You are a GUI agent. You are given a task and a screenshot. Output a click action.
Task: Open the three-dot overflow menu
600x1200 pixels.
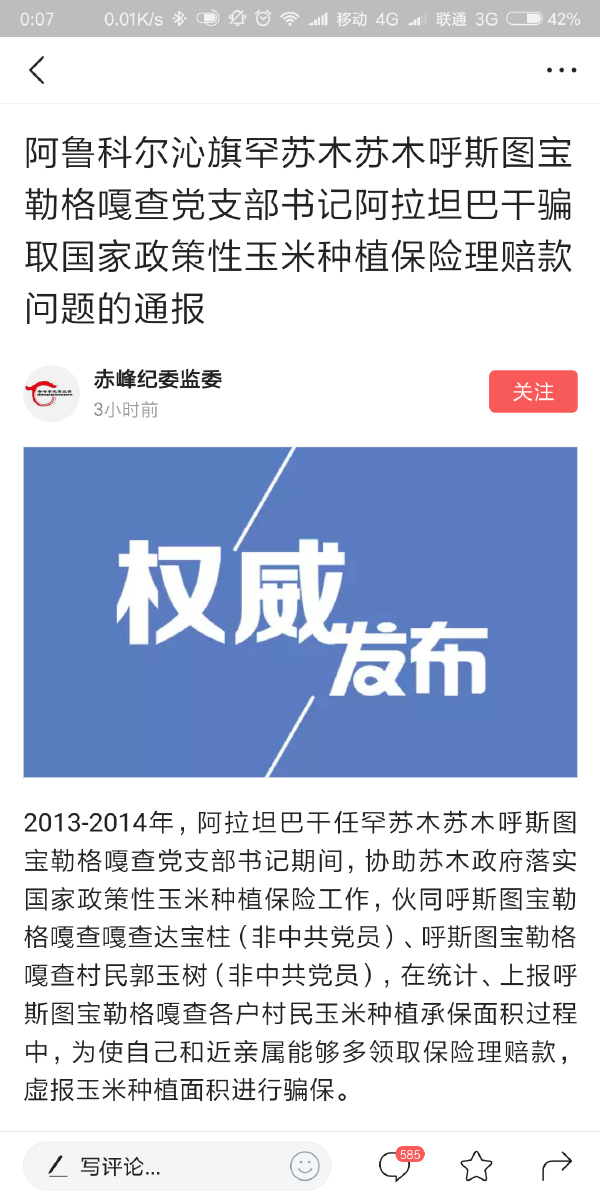click(561, 70)
